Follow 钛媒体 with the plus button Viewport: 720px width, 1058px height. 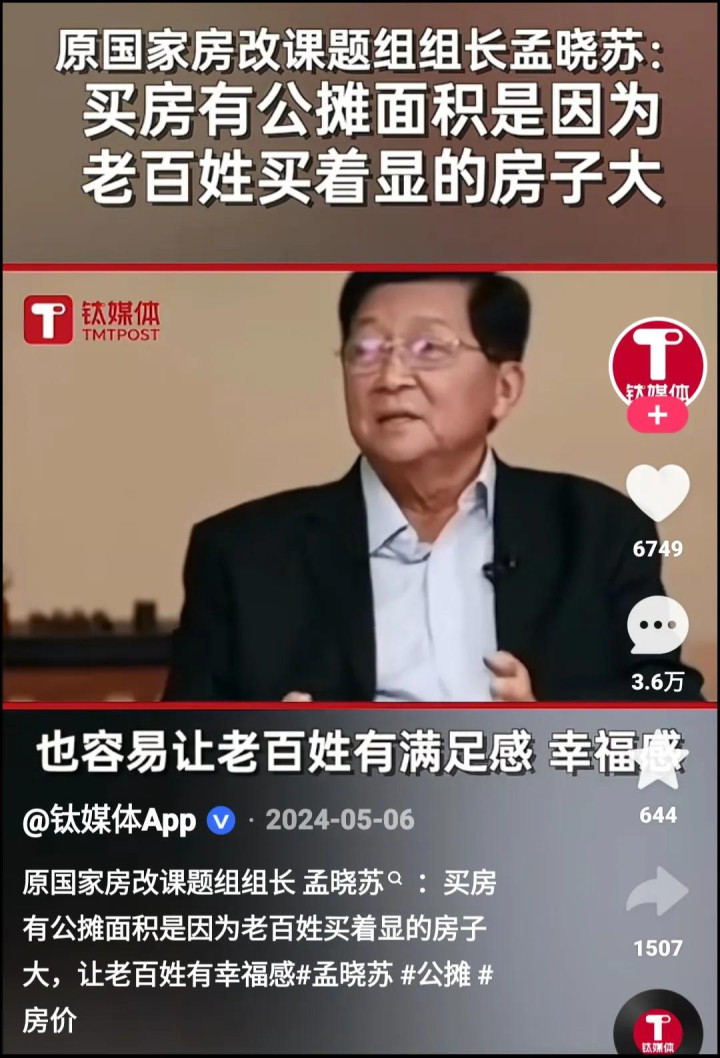657,416
